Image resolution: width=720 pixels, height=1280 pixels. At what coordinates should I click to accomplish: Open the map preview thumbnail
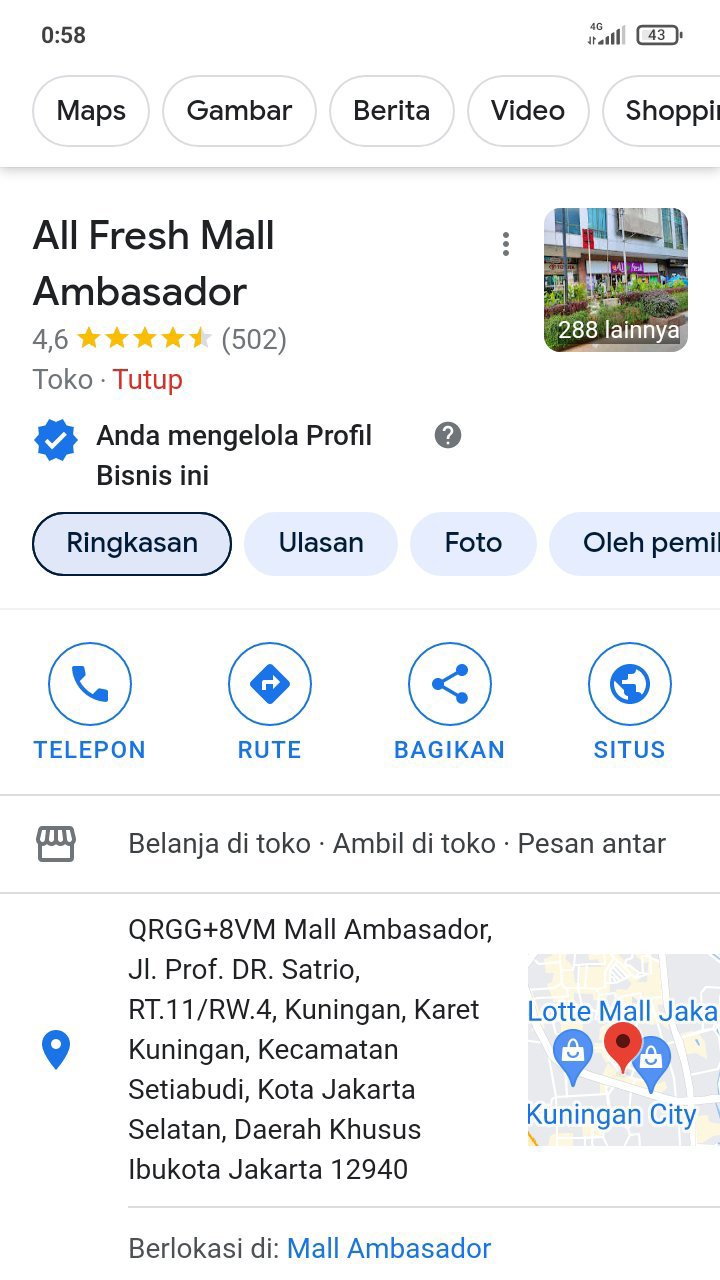[x=624, y=1050]
